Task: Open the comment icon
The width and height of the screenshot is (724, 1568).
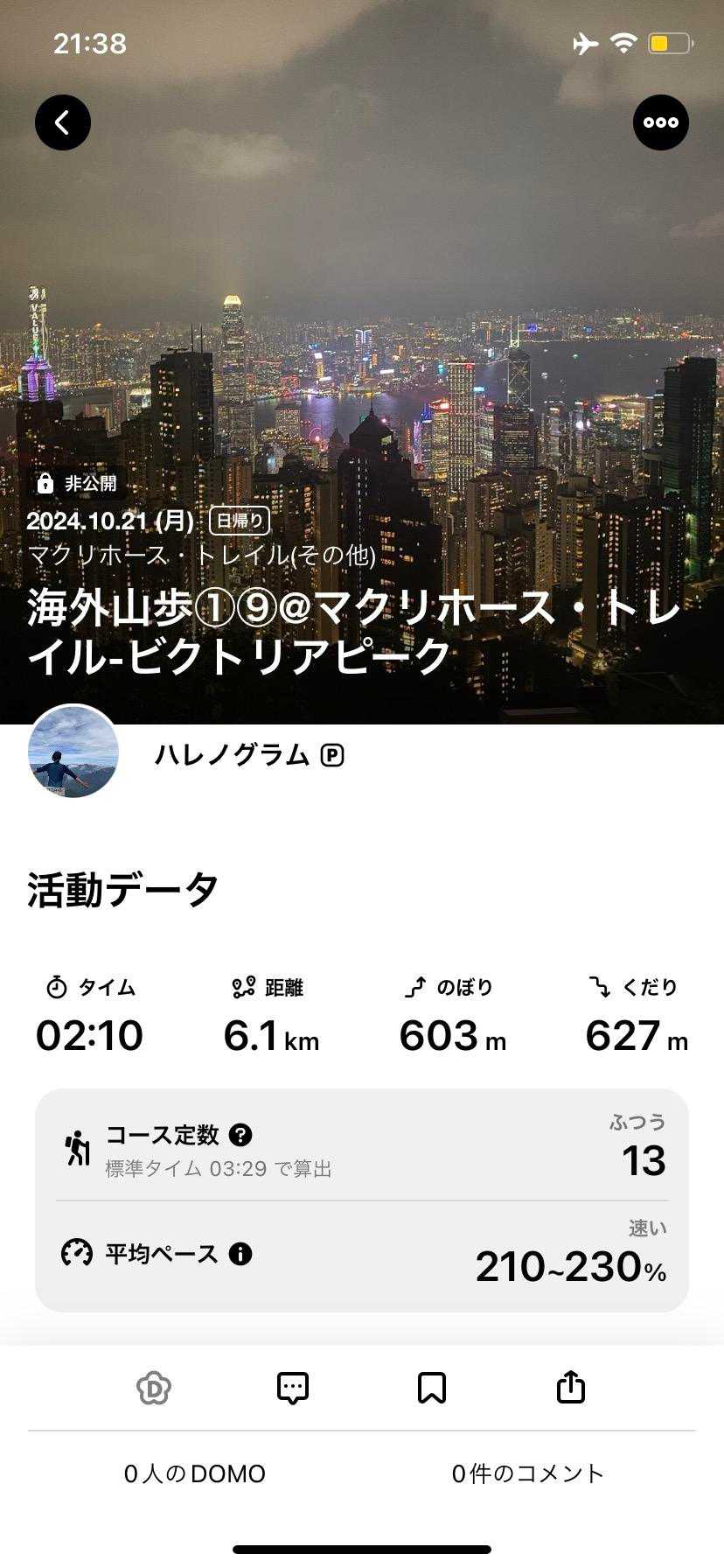Action: pos(293,1388)
